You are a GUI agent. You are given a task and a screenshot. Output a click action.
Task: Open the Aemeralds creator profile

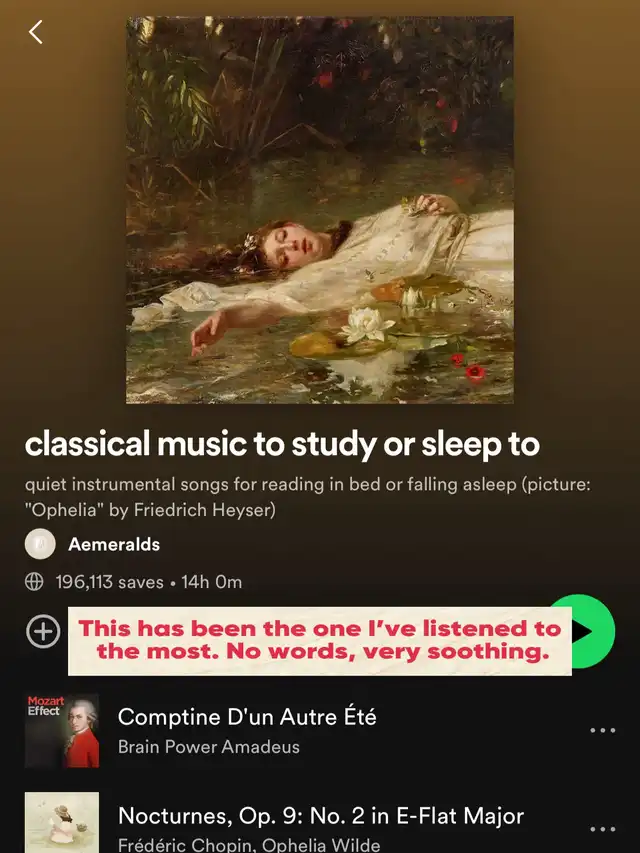pos(113,545)
